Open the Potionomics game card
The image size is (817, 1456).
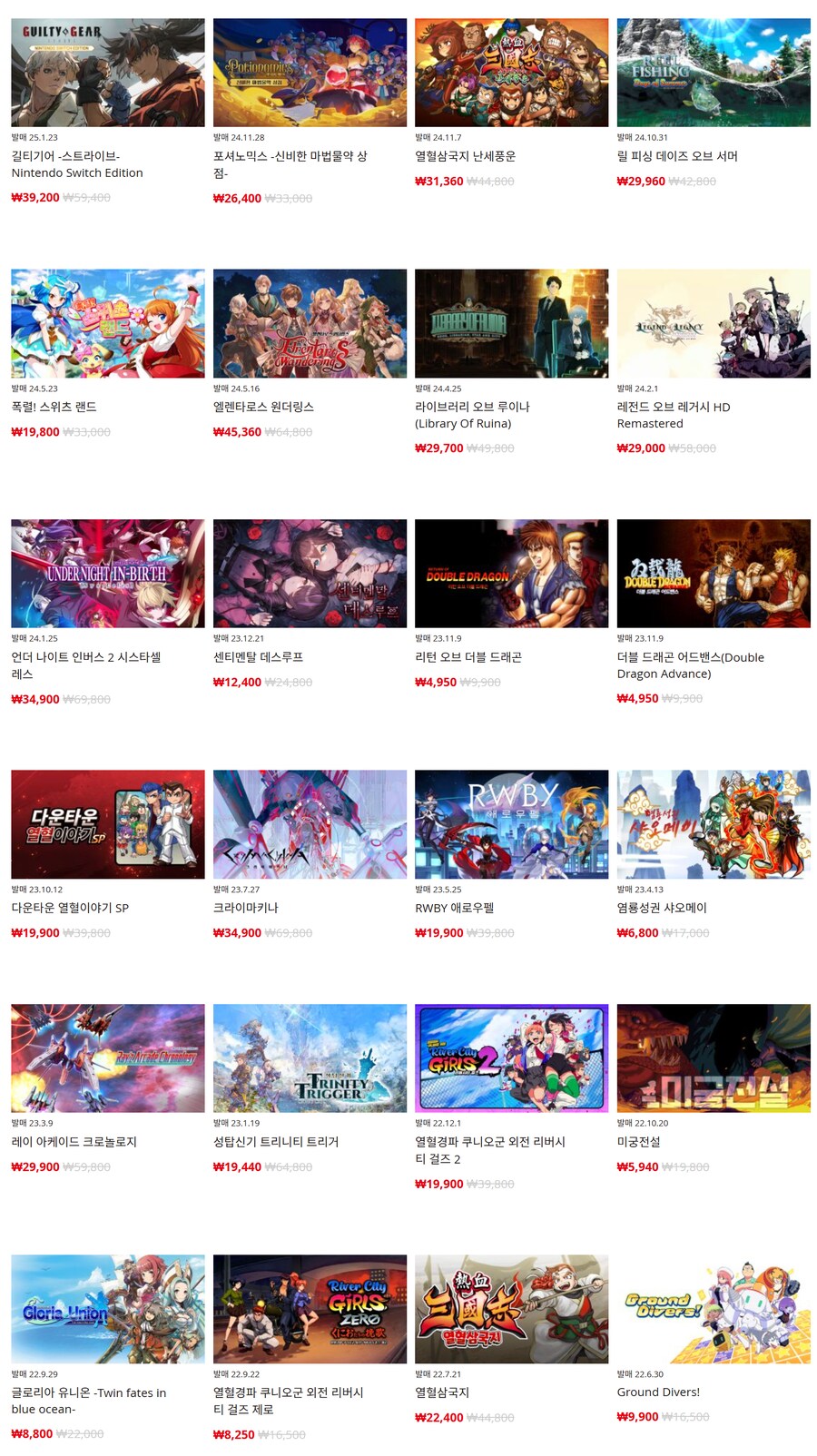tap(310, 73)
